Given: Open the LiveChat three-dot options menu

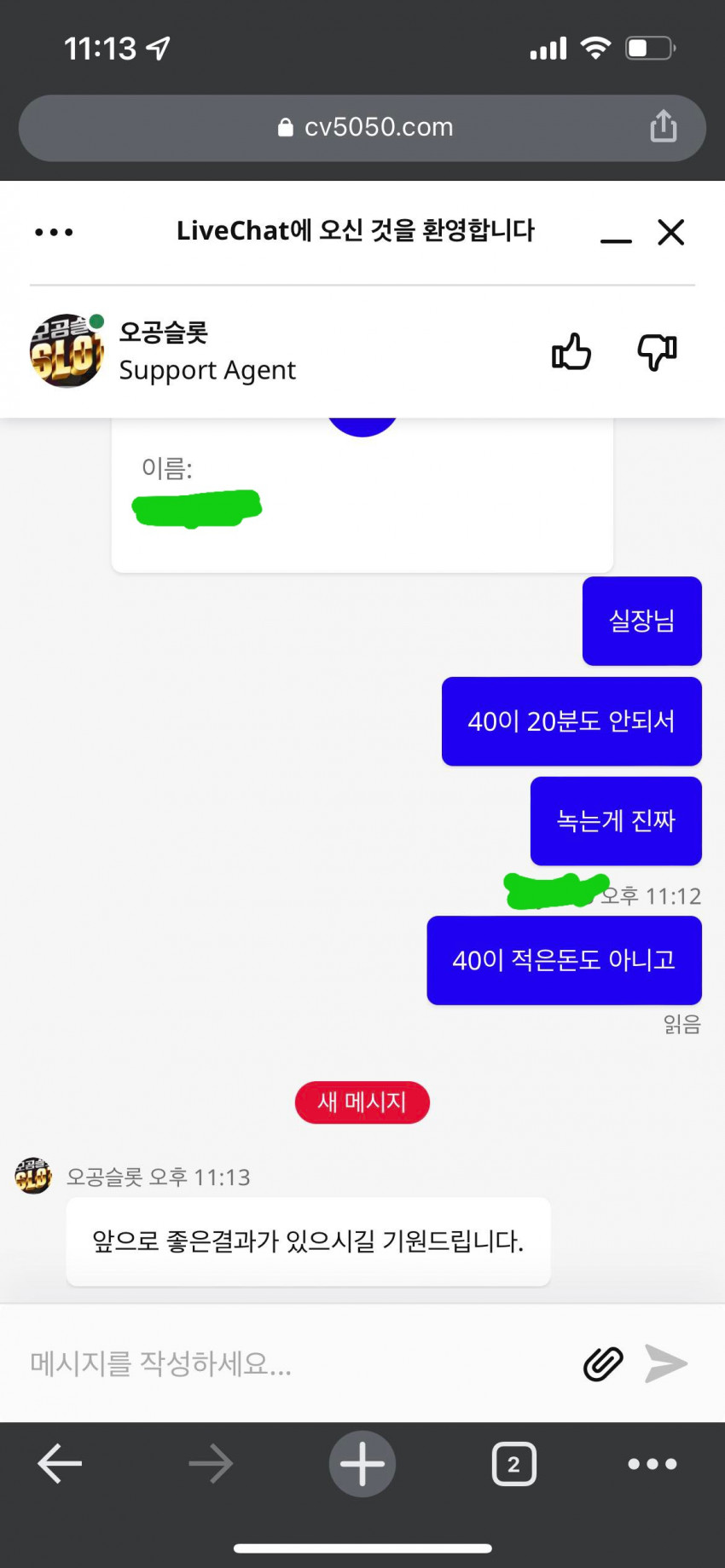Looking at the screenshot, I should 54,232.
